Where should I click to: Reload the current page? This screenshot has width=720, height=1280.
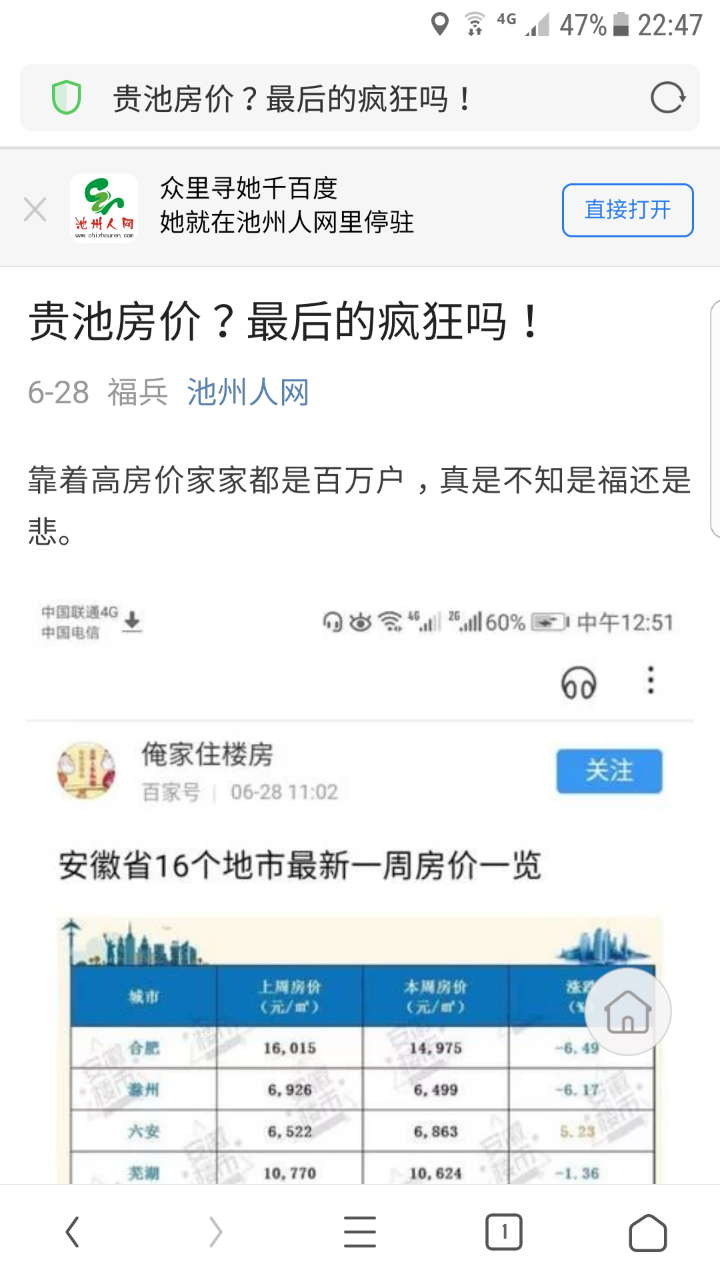point(667,99)
